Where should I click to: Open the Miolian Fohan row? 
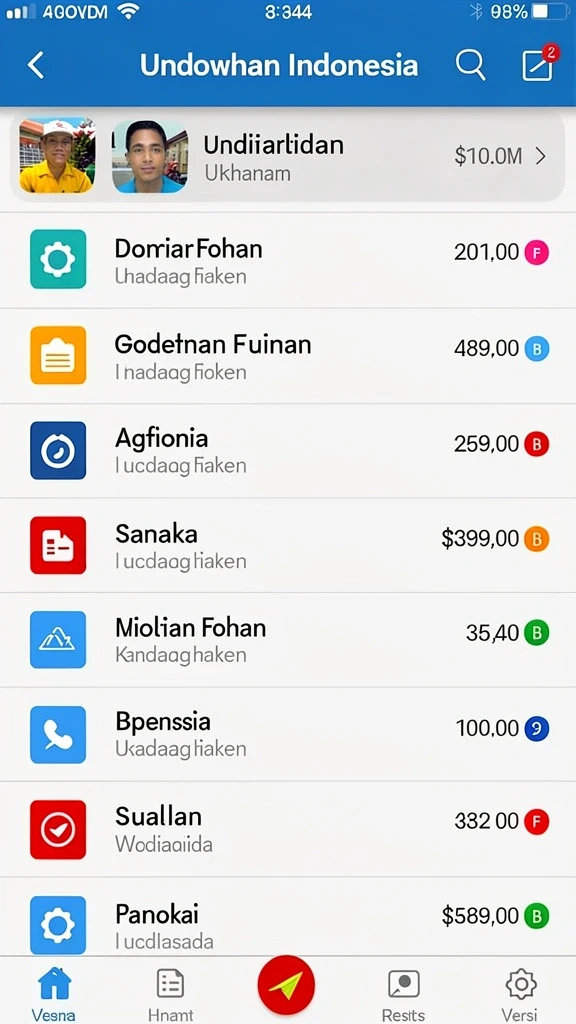point(288,640)
